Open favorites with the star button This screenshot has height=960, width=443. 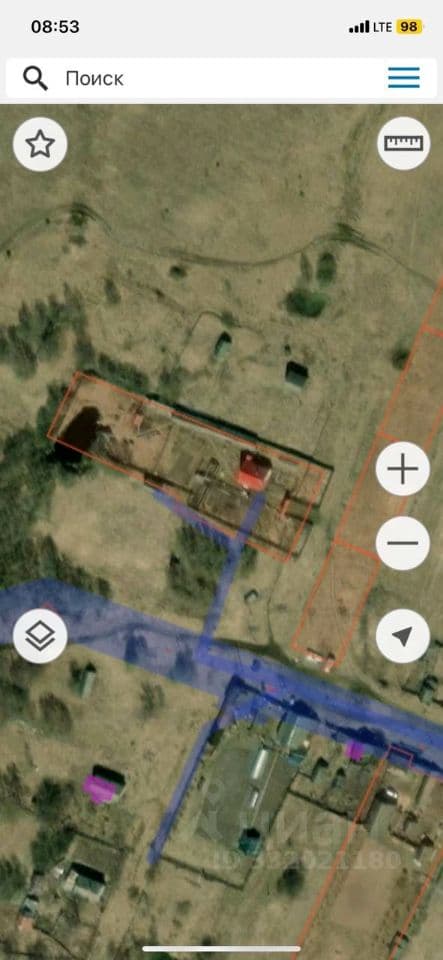tap(40, 144)
